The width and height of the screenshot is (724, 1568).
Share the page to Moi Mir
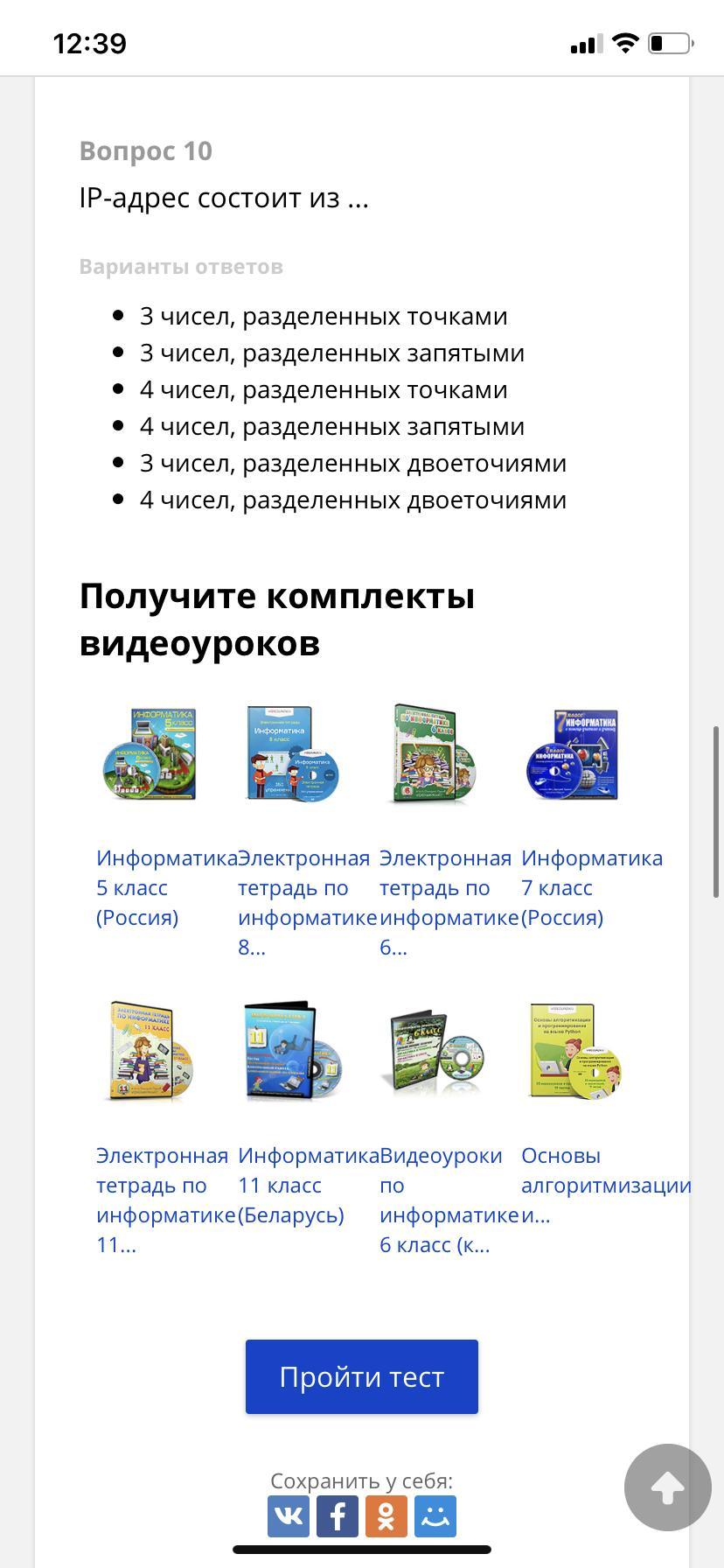point(435,1516)
